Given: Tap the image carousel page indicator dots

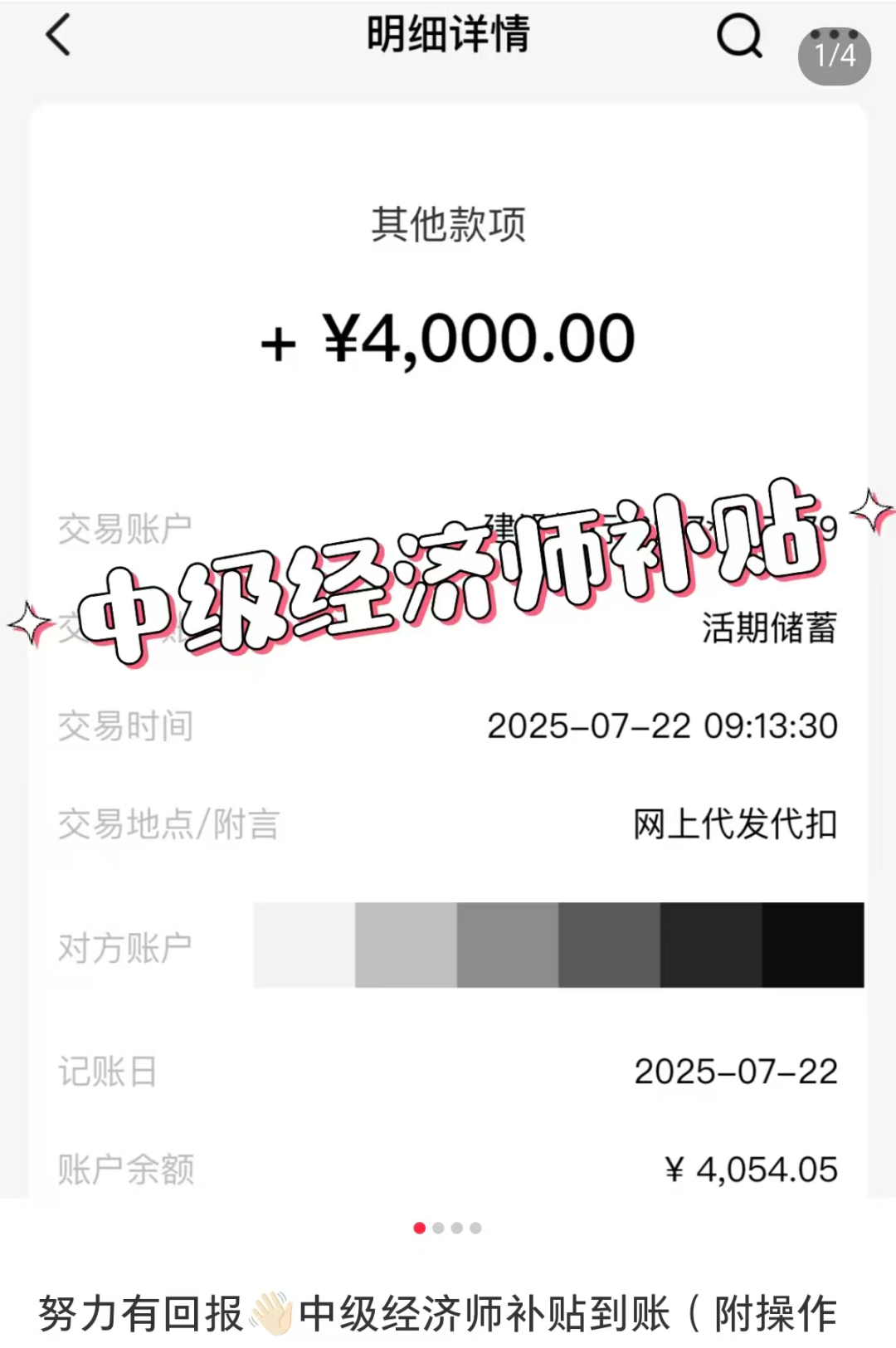Looking at the screenshot, I should point(447,1228).
